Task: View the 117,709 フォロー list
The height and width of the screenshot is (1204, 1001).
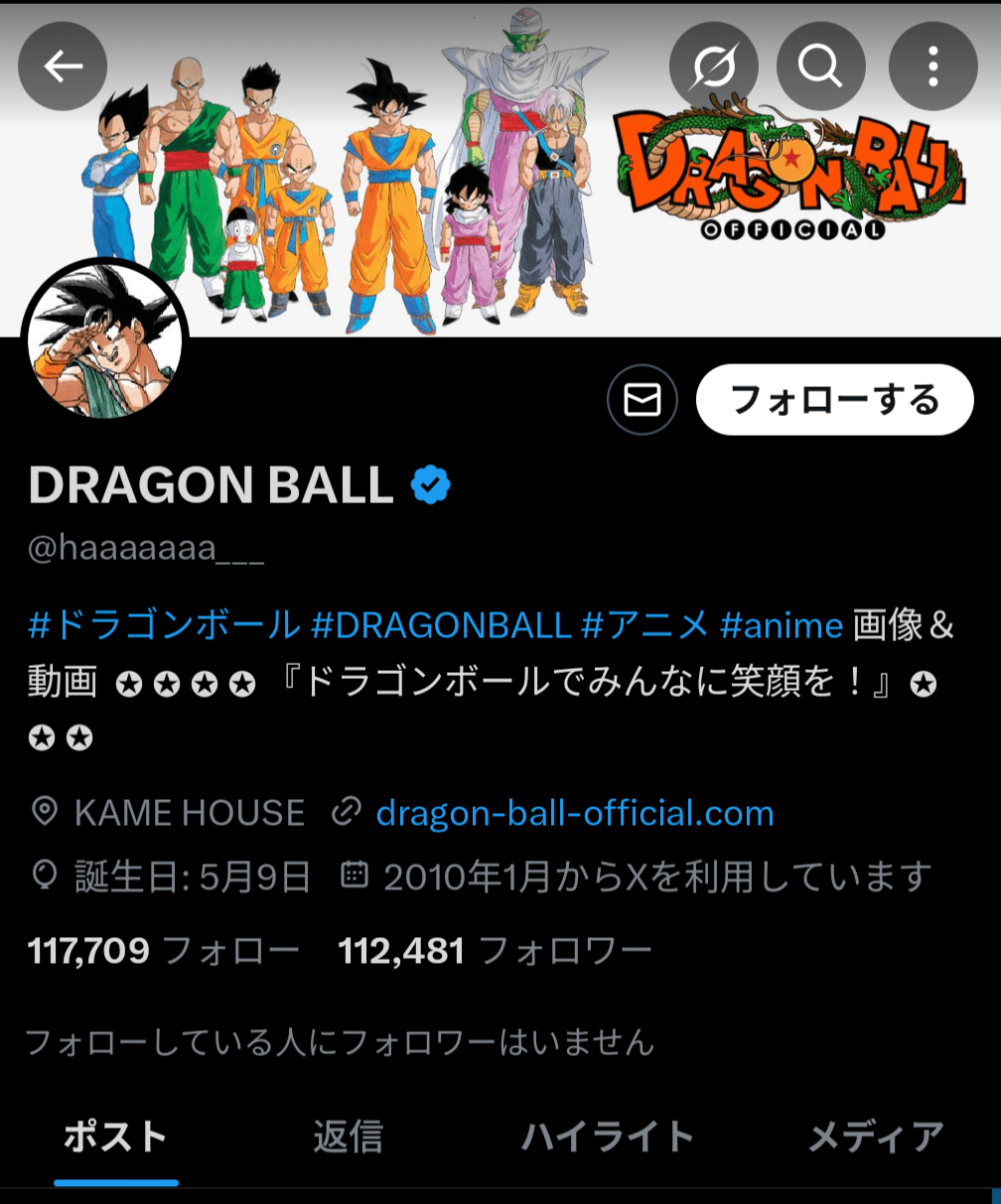Action: pos(163,951)
